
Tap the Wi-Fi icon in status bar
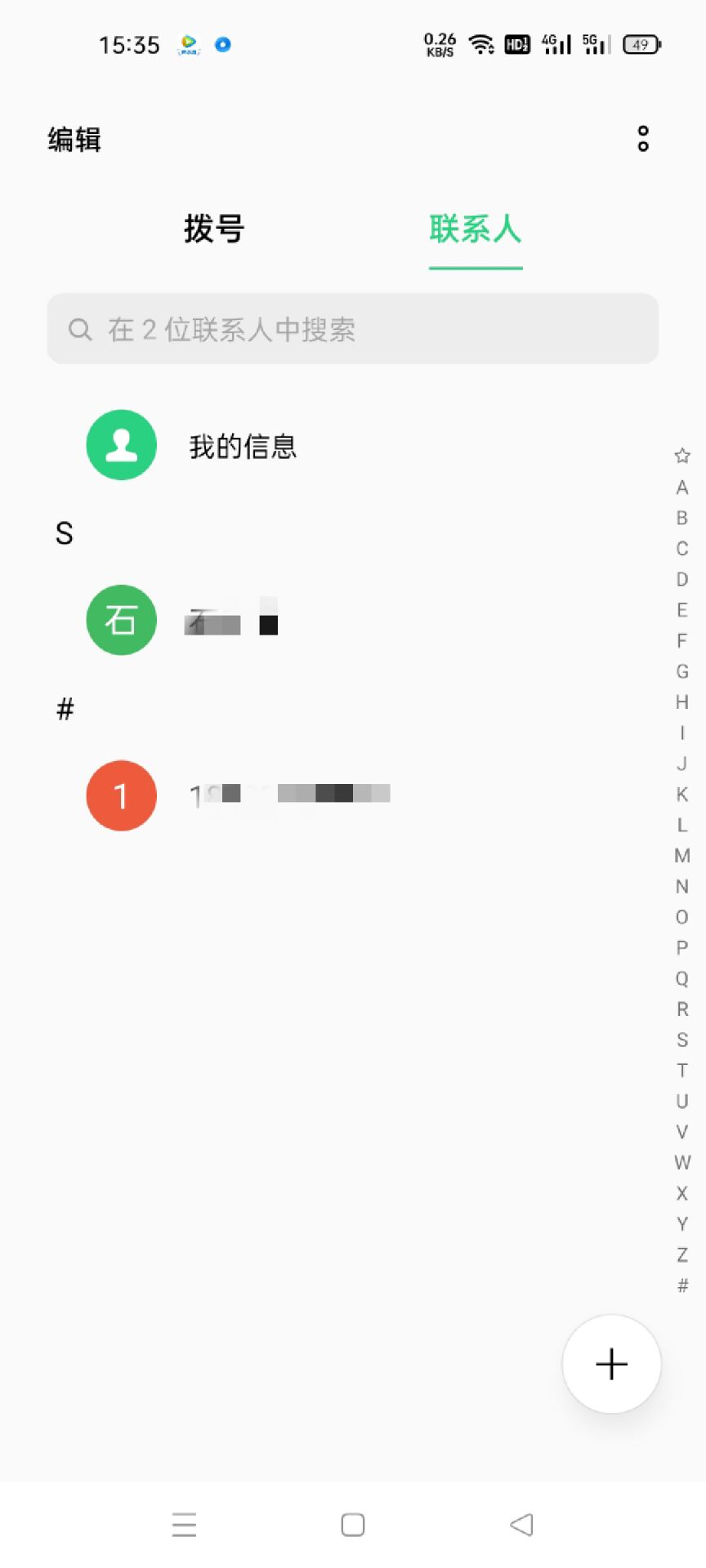pos(482,45)
